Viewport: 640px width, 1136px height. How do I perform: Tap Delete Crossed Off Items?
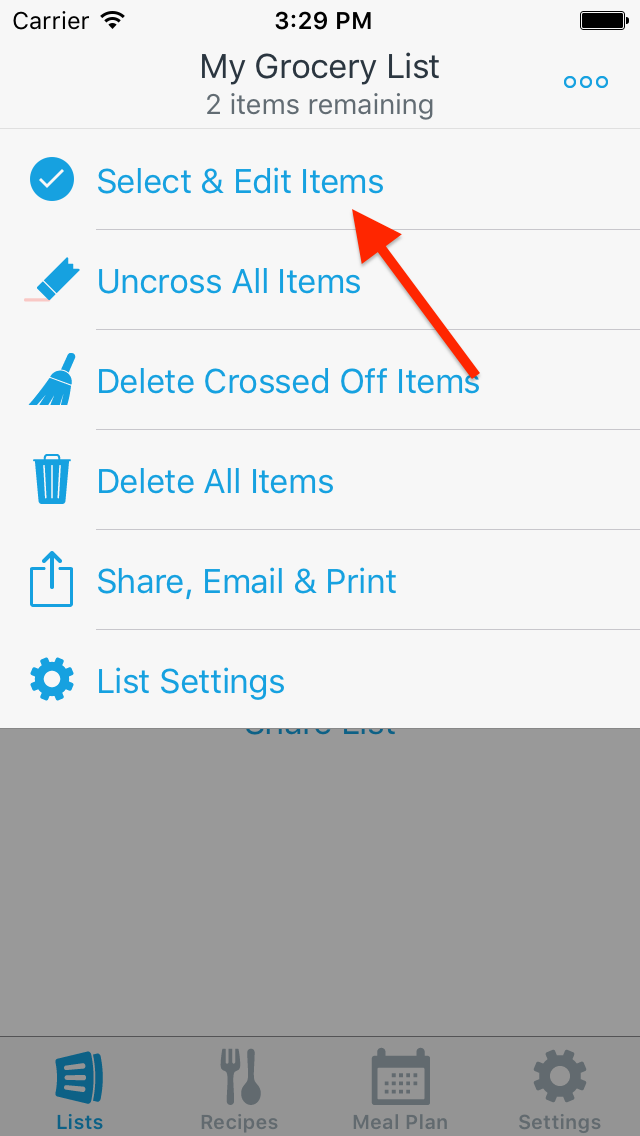pyautogui.click(x=320, y=380)
